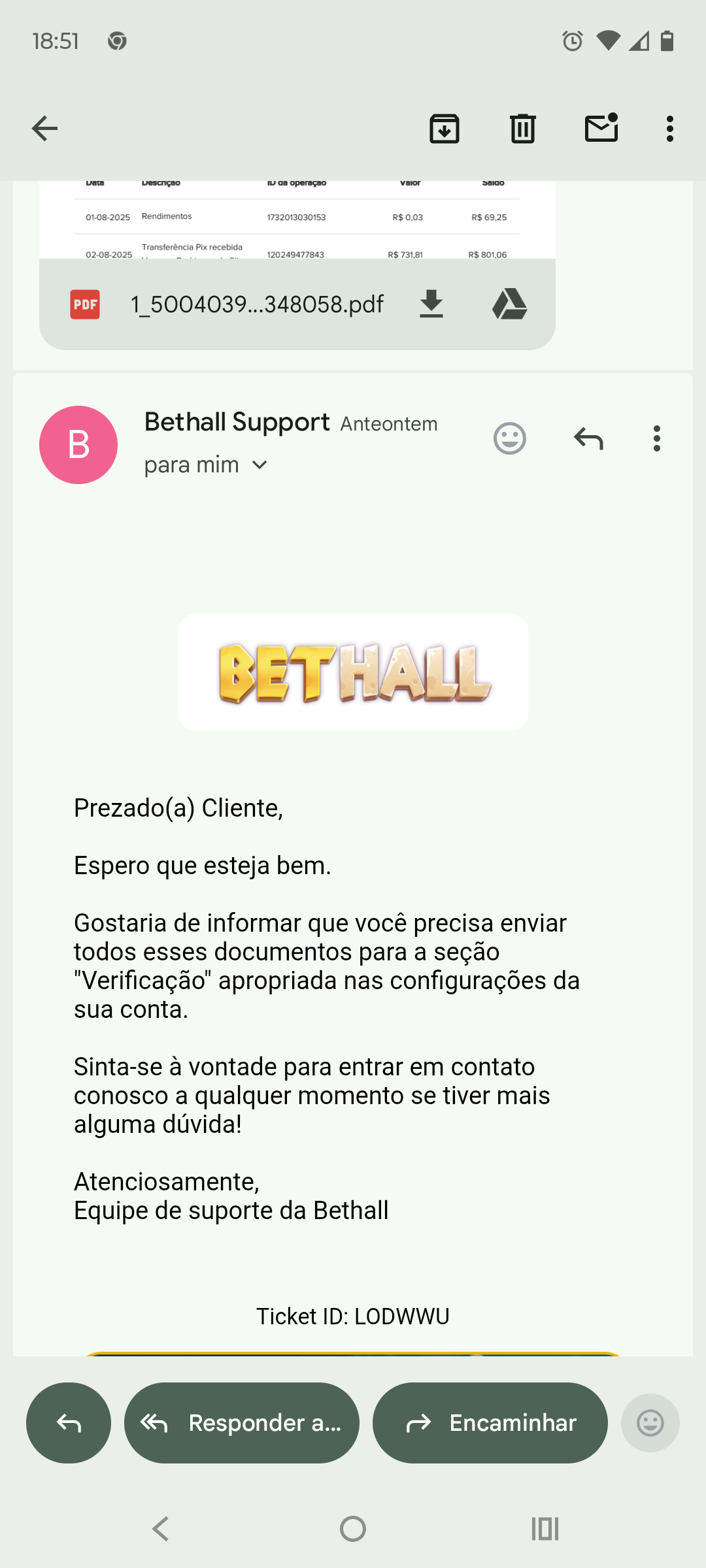Go back to the inbox

coord(44,128)
